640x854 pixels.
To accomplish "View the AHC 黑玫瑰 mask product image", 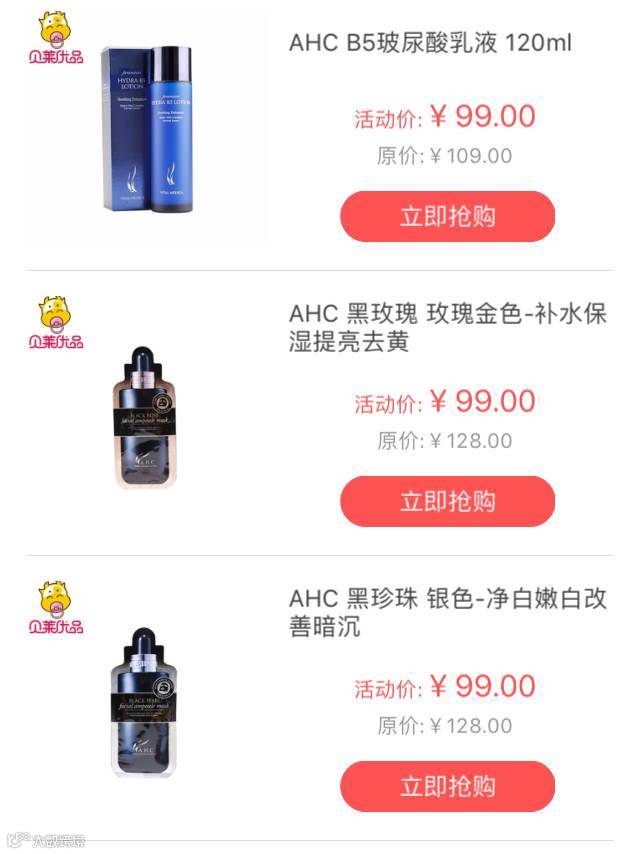I will [x=148, y=416].
